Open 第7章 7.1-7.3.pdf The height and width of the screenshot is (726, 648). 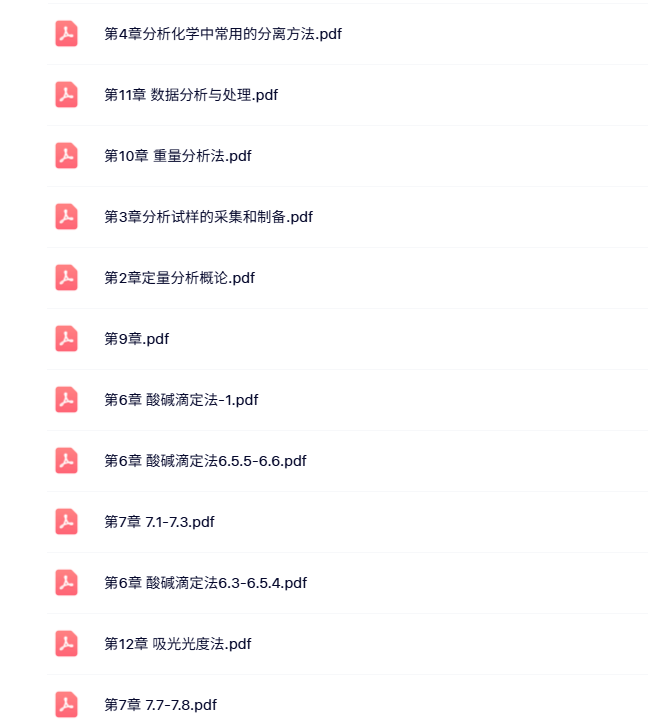point(159,522)
